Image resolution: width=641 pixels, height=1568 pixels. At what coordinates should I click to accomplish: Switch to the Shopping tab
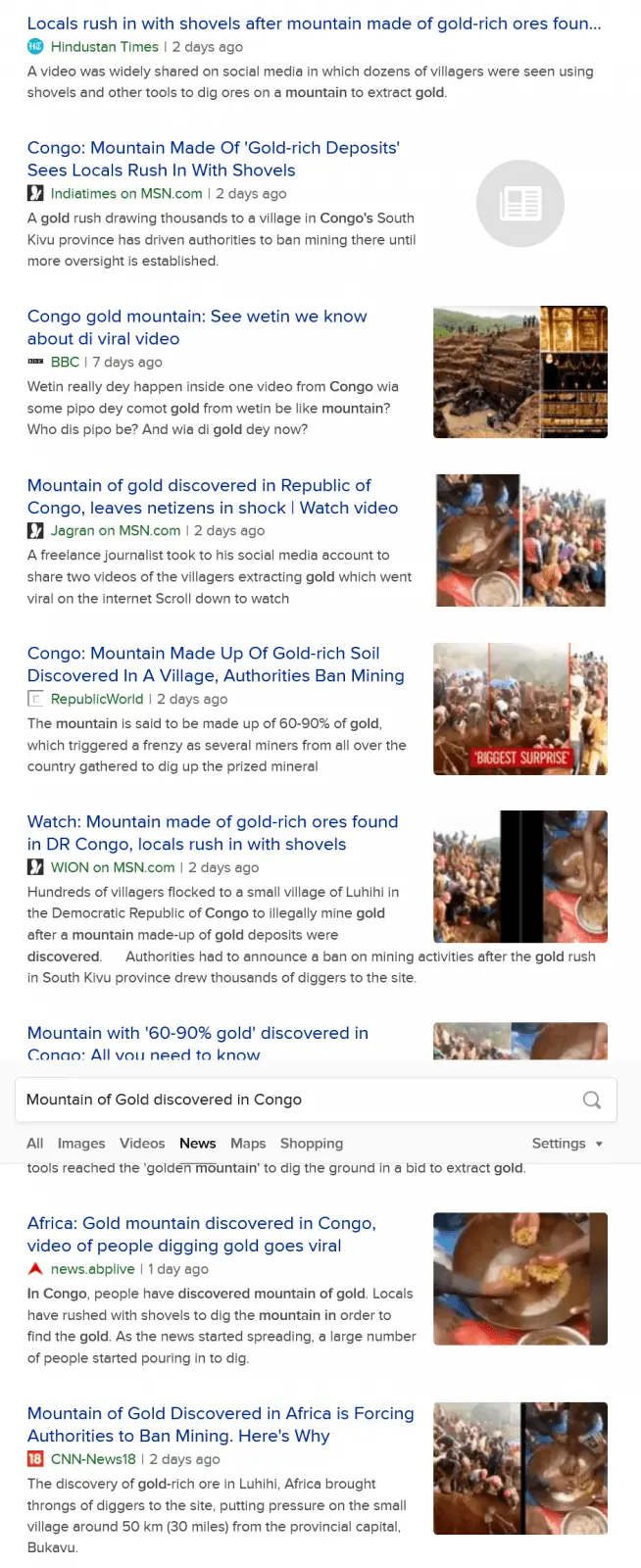tap(312, 1143)
